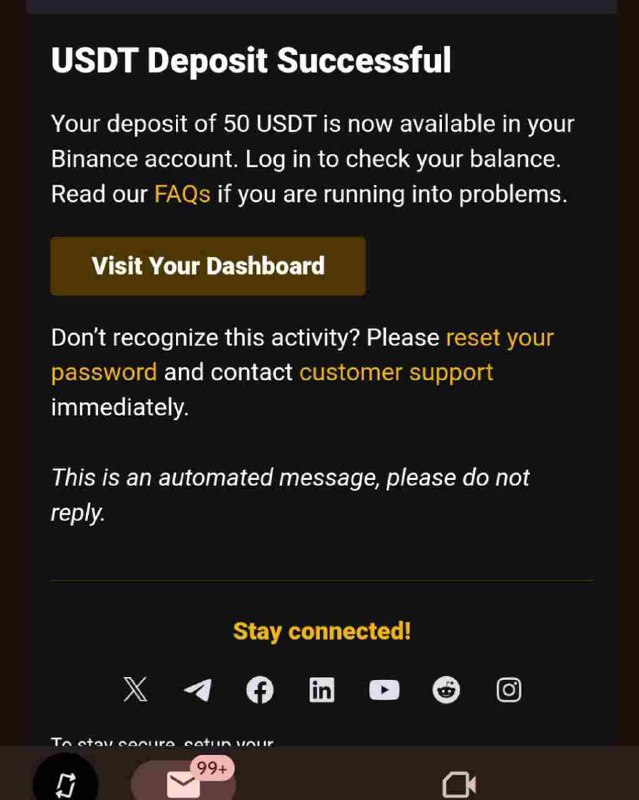Open the FAQs link
Viewport: 639px width, 800px height.
tap(182, 194)
